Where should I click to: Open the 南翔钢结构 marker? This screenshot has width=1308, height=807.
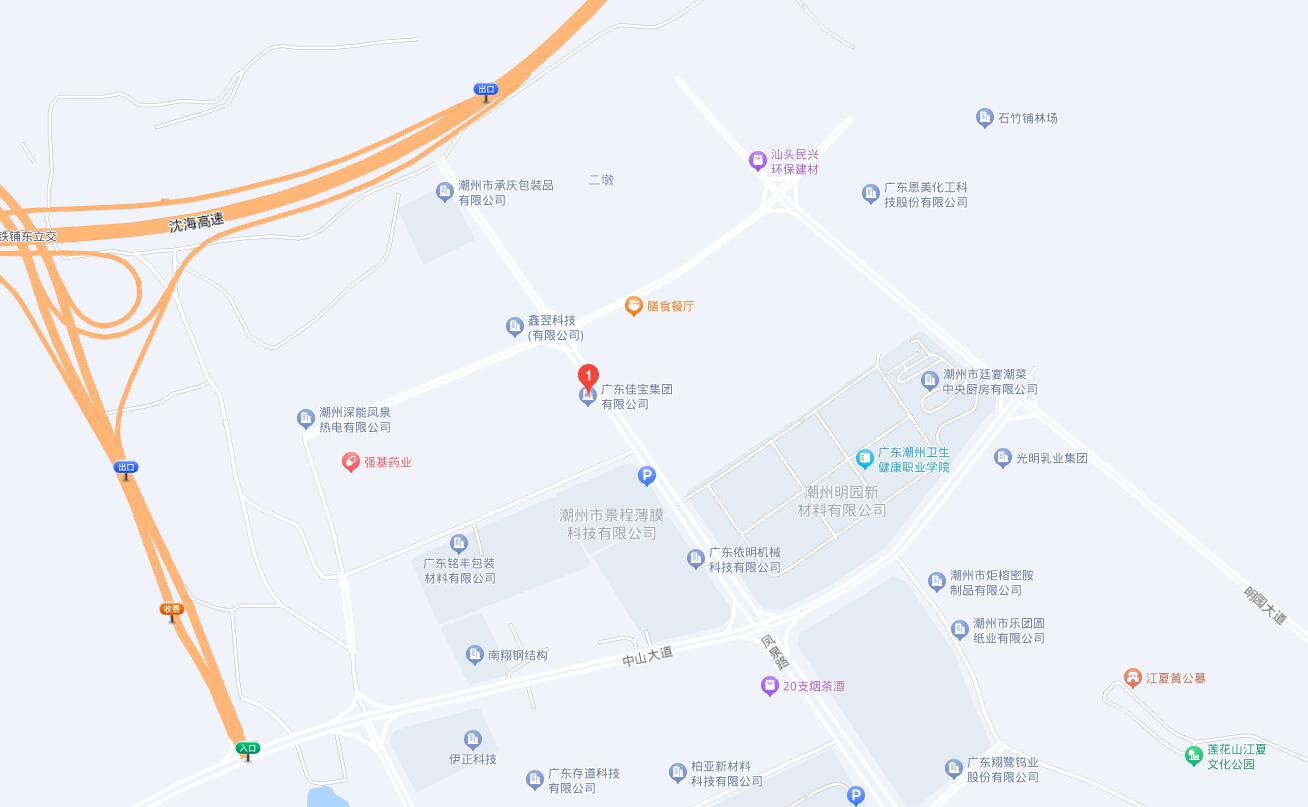tap(475, 655)
